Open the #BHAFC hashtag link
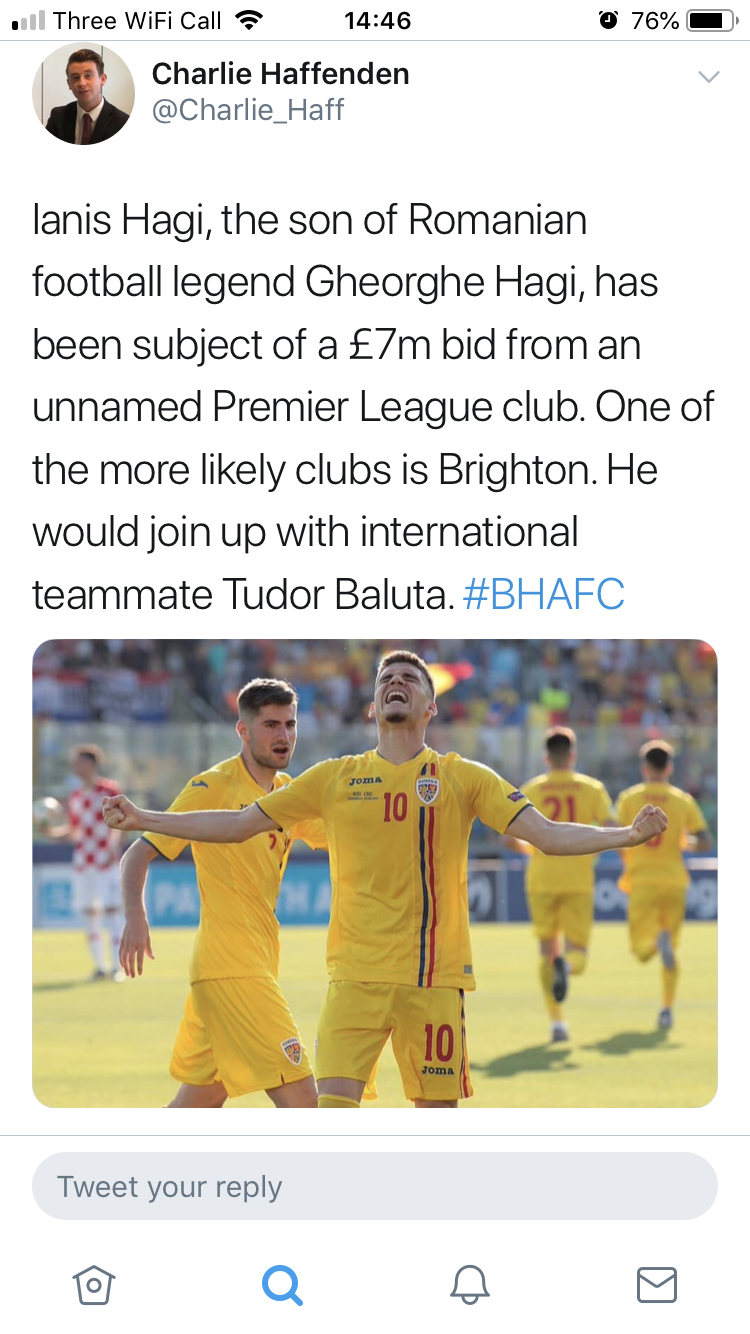Image resolution: width=750 pixels, height=1334 pixels. (x=545, y=594)
